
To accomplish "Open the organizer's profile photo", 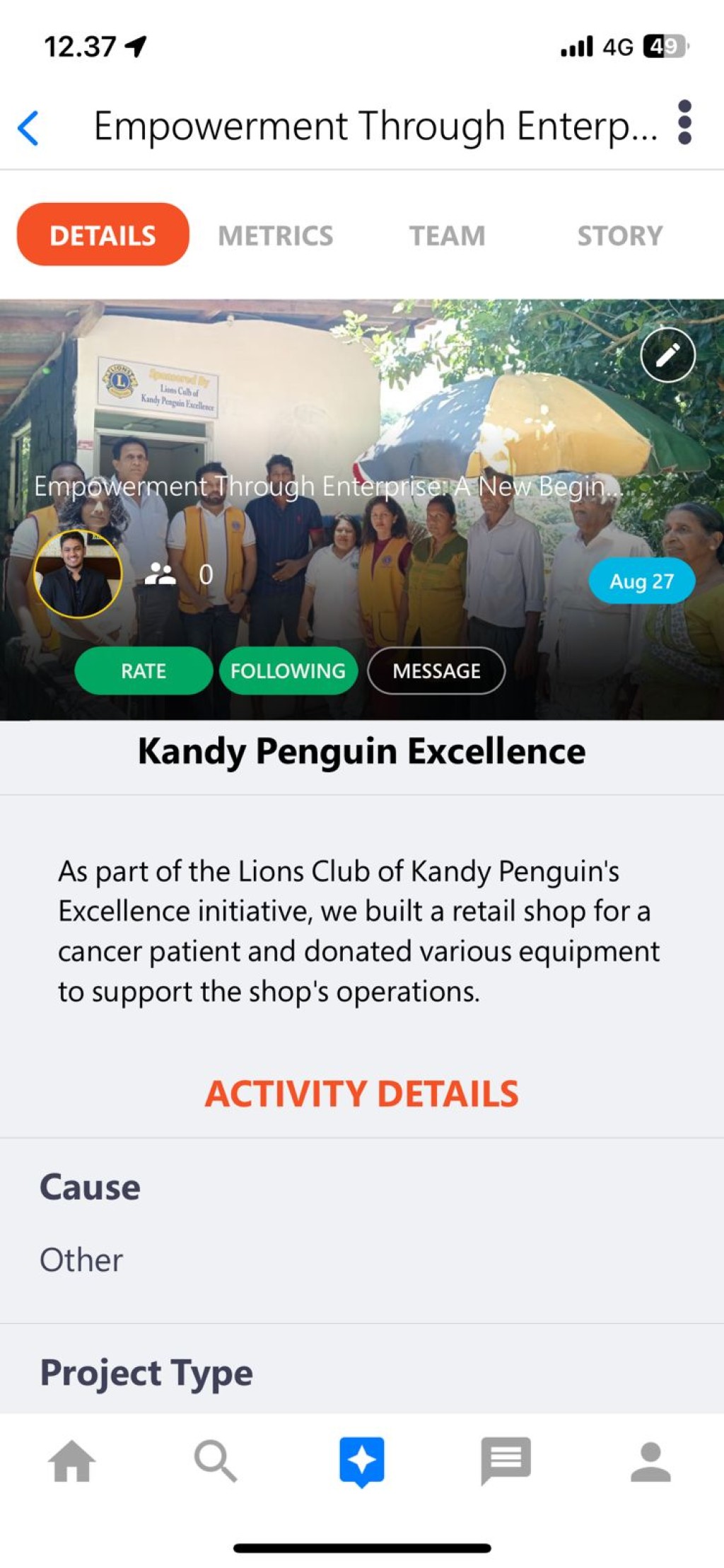I will tap(78, 574).
